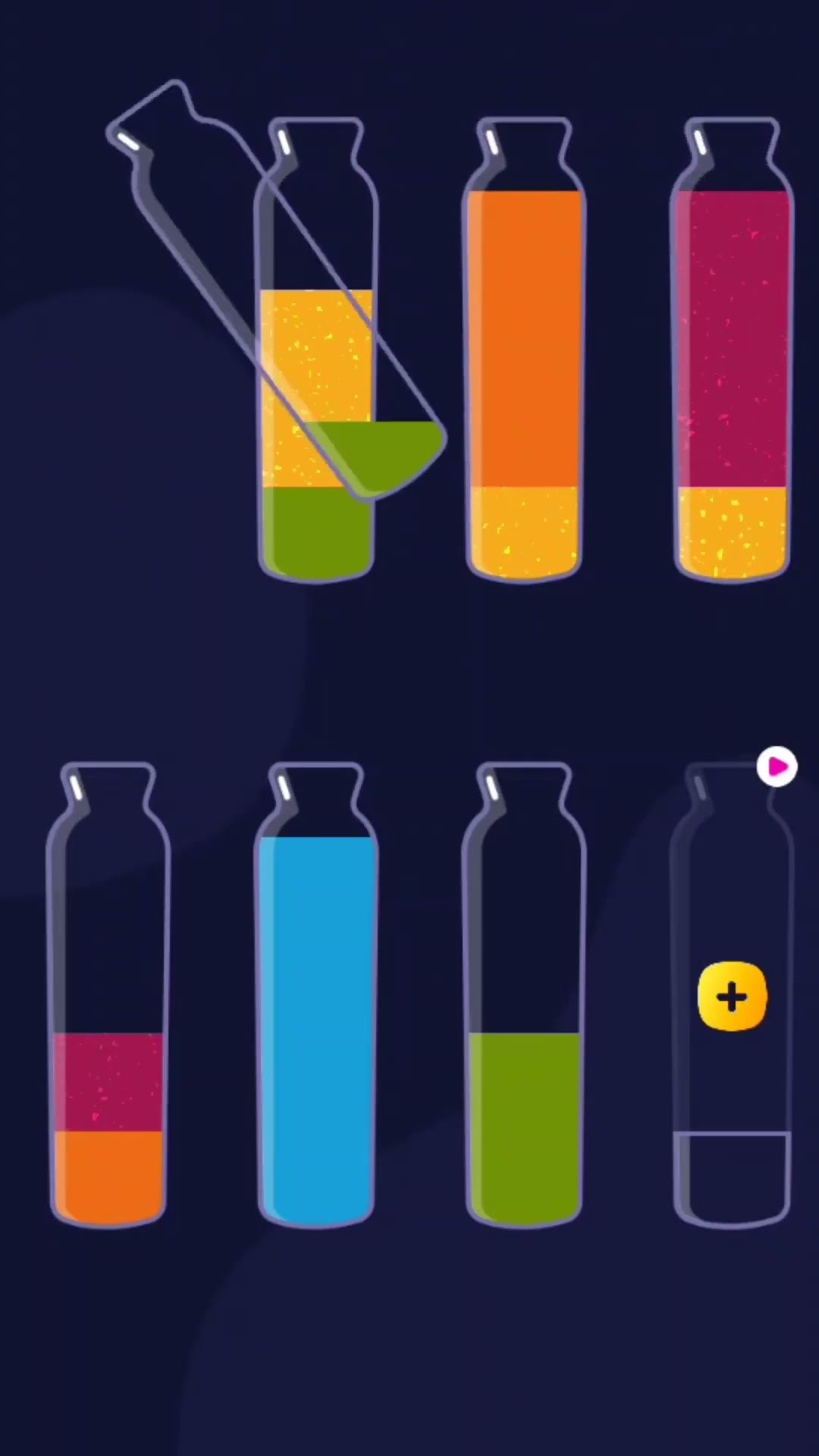Tap the yellow plus button to add a bottle
Viewport: 819px width, 1456px height.
click(732, 996)
